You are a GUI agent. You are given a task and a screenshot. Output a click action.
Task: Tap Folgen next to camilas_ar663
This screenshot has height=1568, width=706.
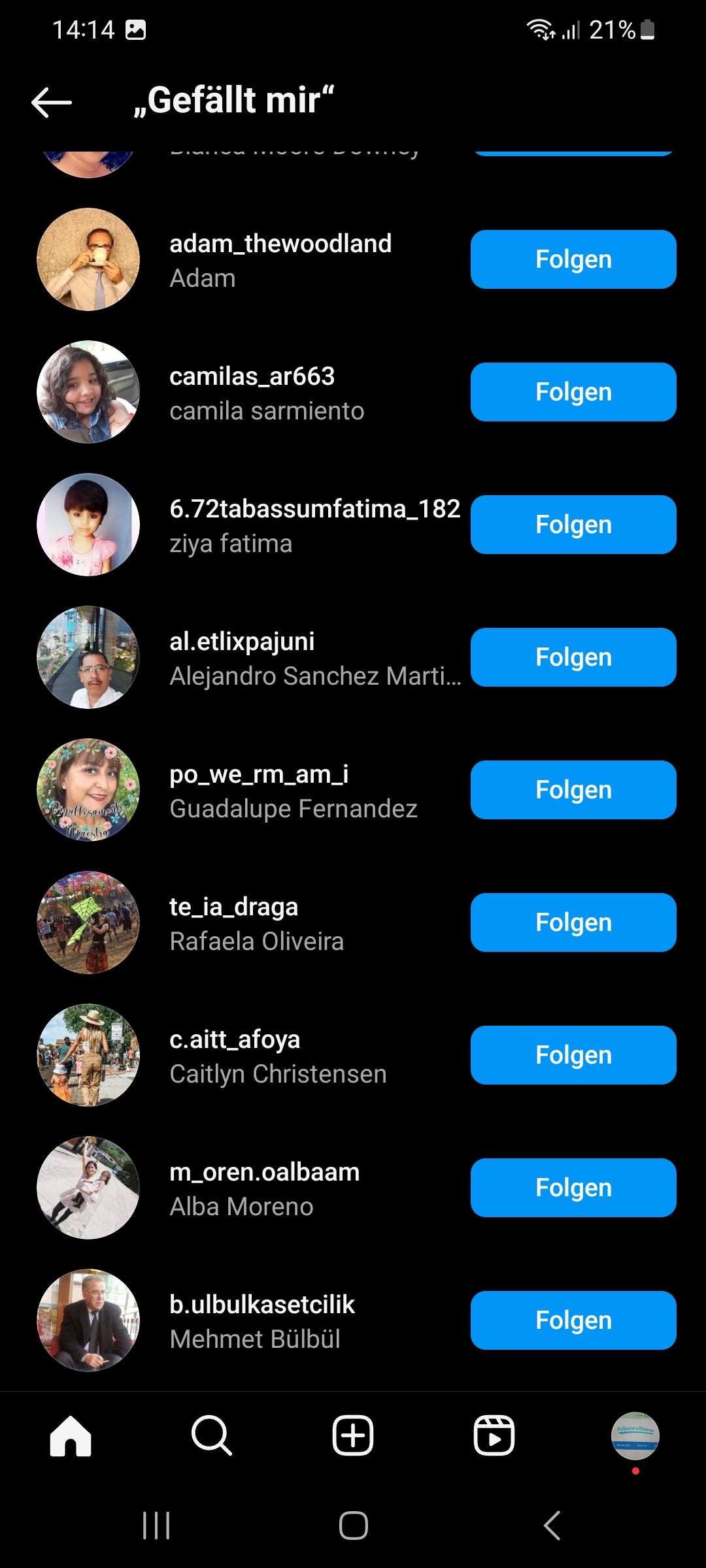click(573, 392)
